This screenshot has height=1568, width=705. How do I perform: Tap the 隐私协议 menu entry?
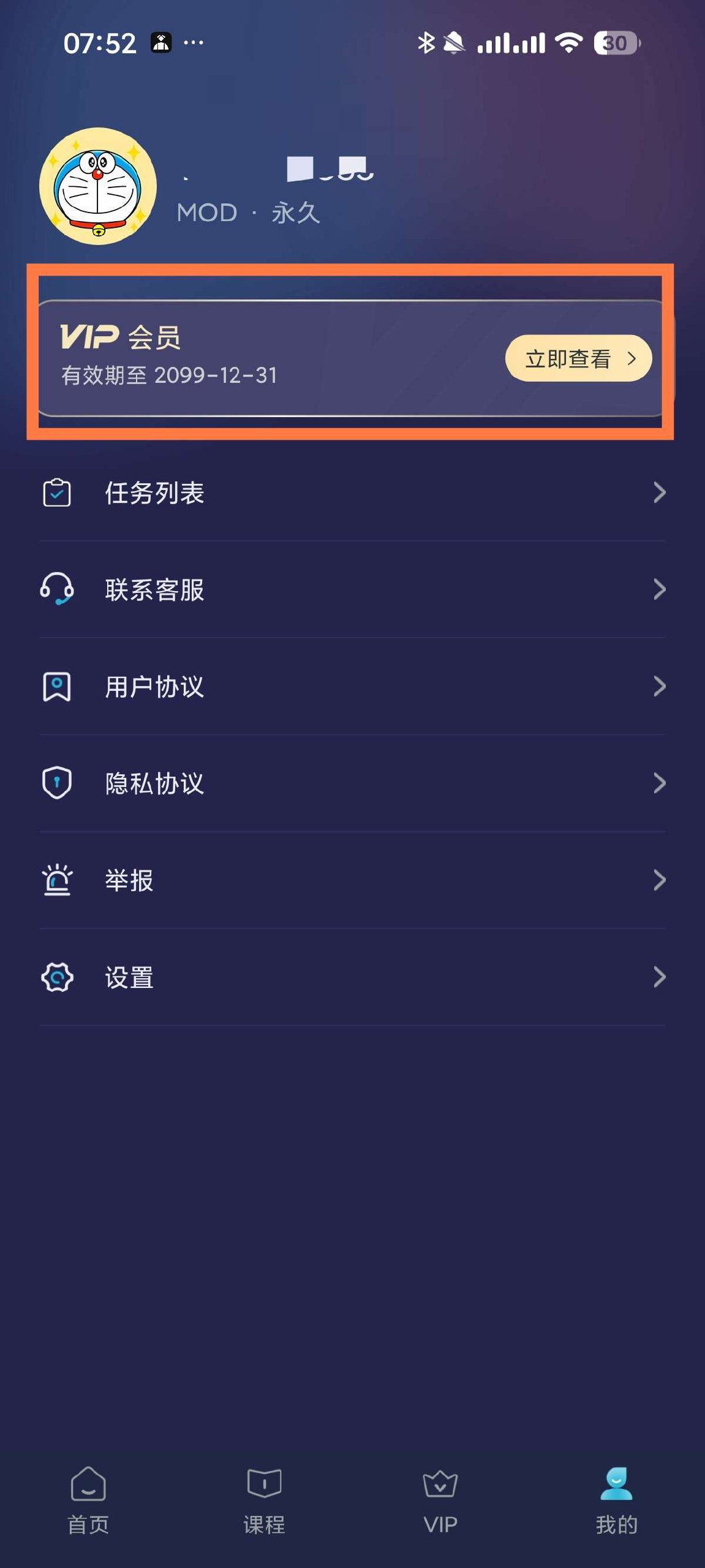[153, 782]
